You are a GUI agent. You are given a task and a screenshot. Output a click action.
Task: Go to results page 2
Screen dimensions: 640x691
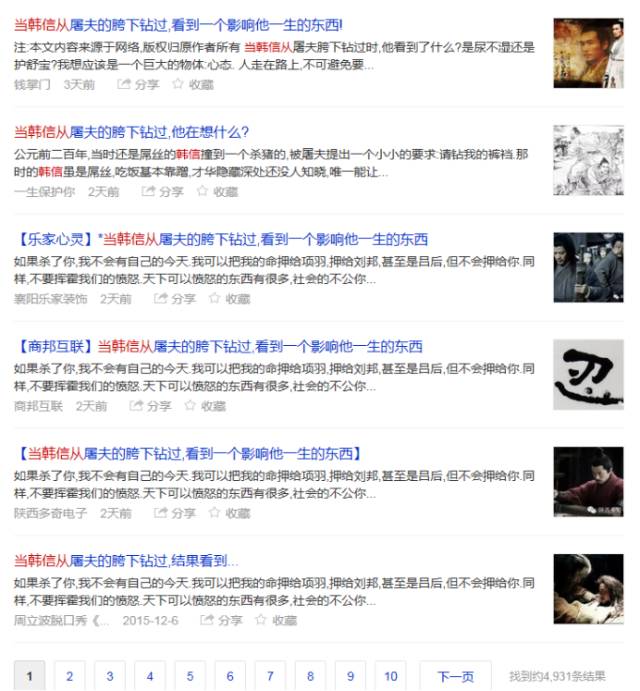click(69, 676)
